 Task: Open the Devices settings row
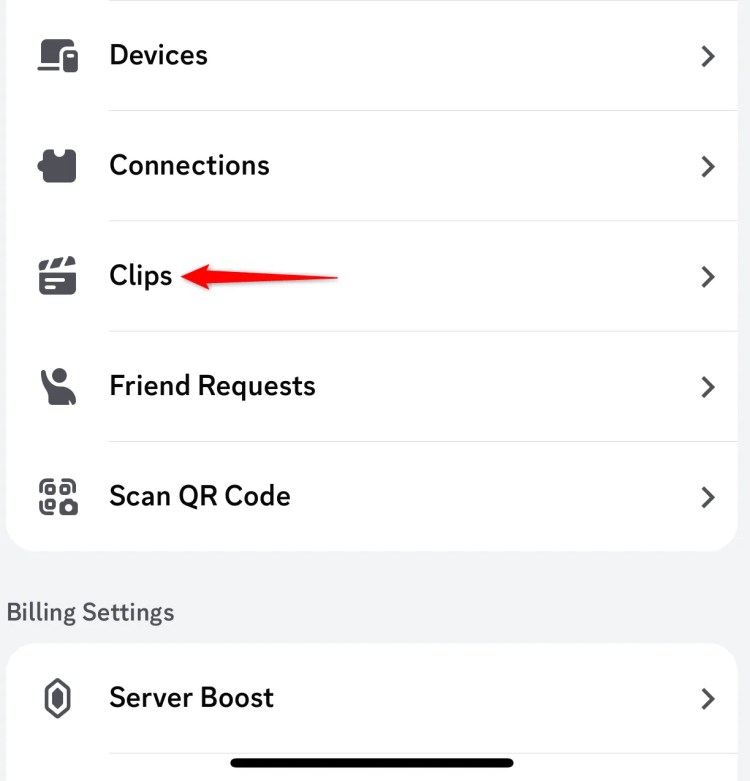372,55
